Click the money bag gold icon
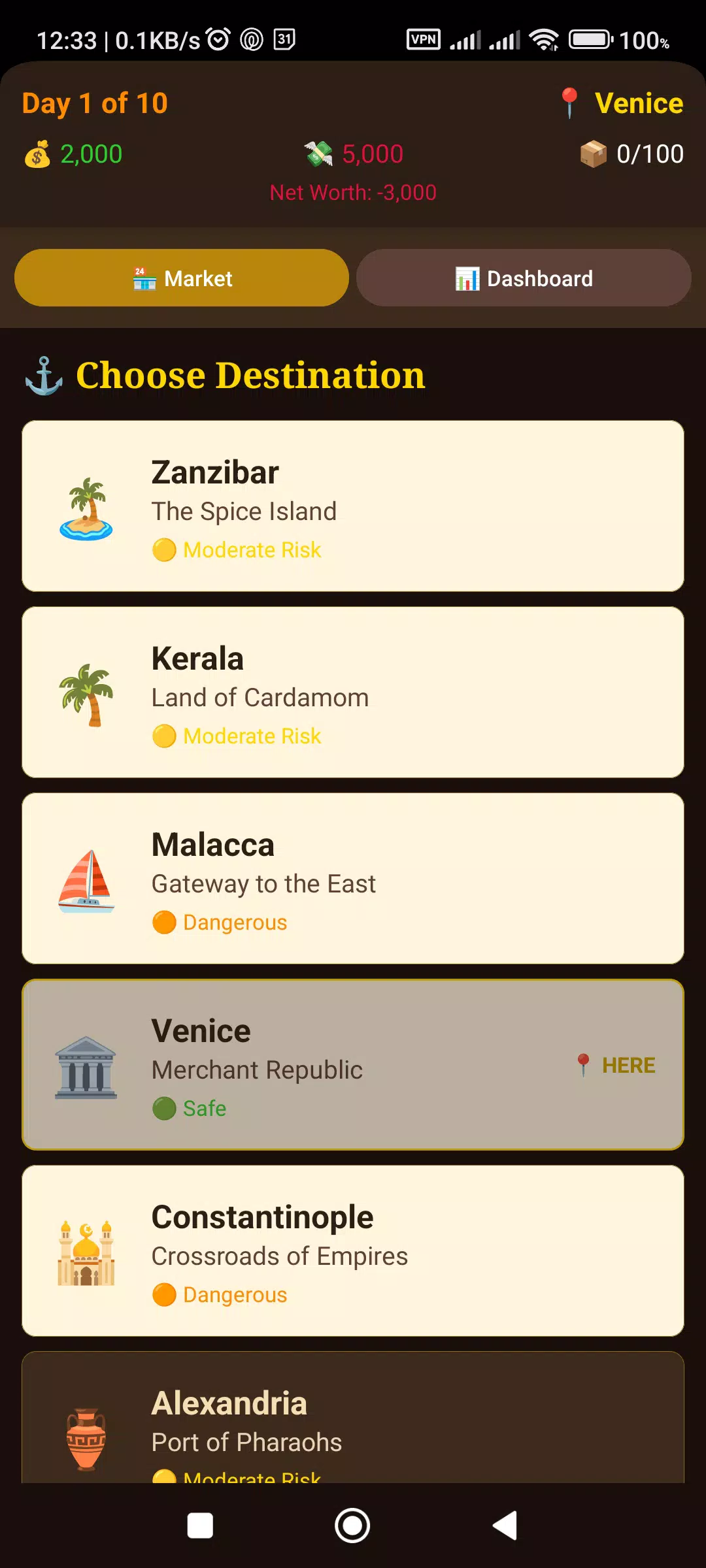 pos(39,153)
